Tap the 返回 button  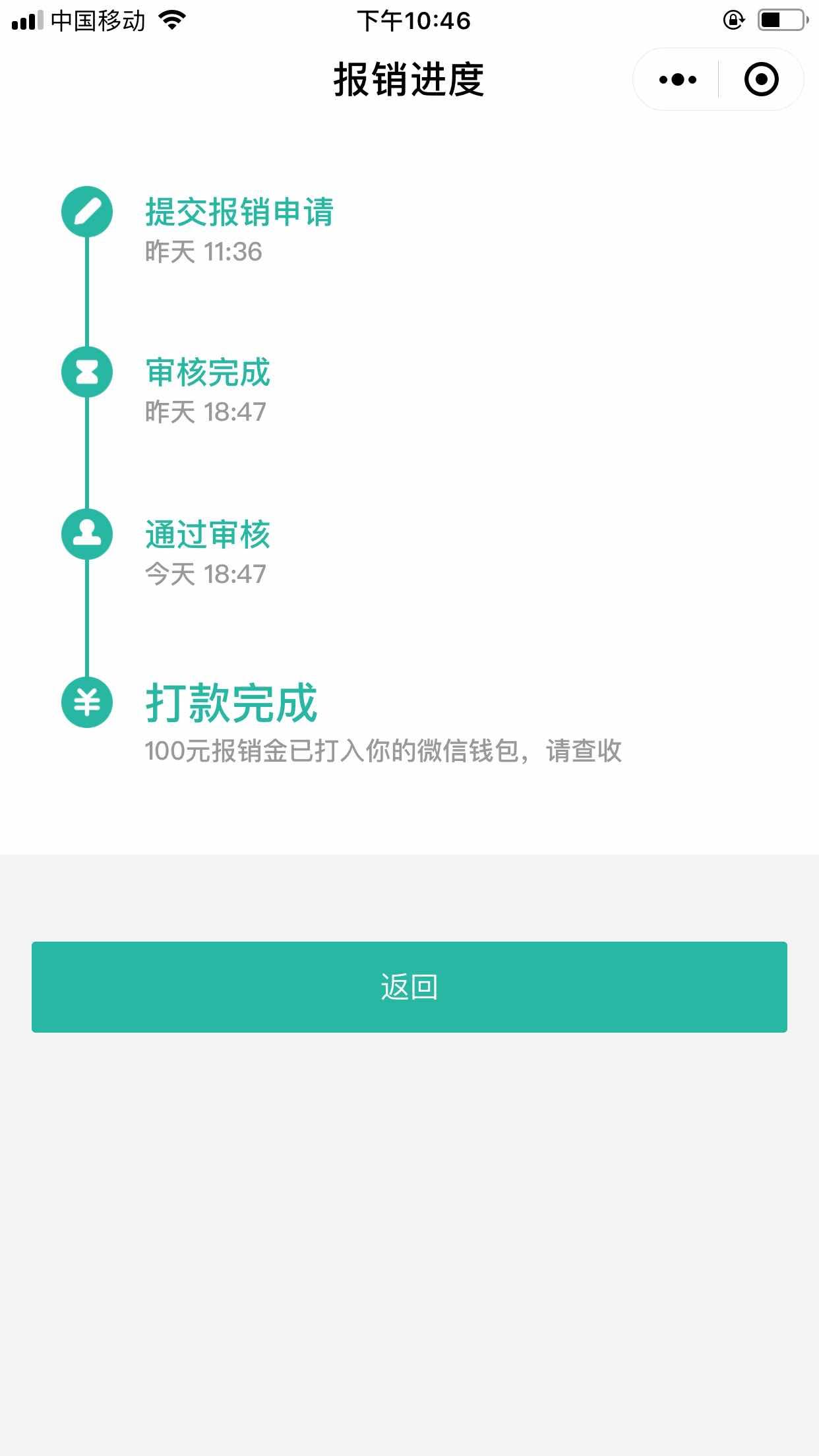(x=409, y=986)
